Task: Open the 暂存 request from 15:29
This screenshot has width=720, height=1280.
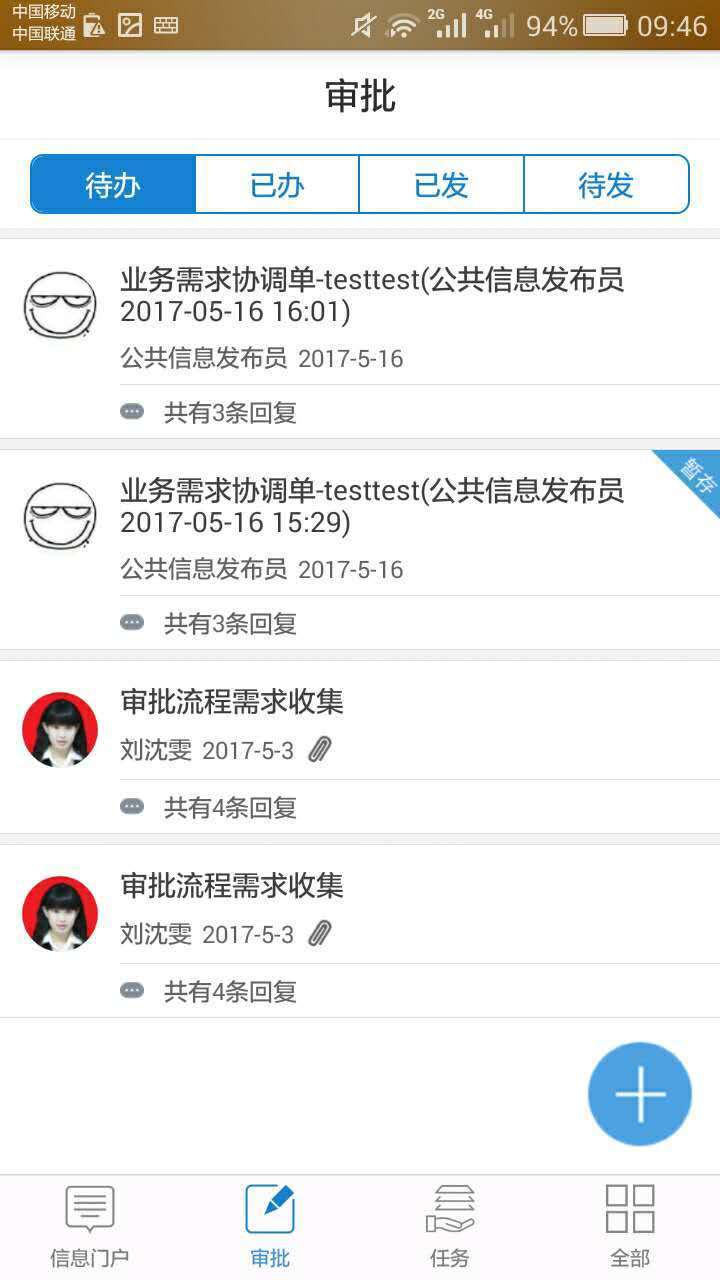Action: (x=372, y=507)
